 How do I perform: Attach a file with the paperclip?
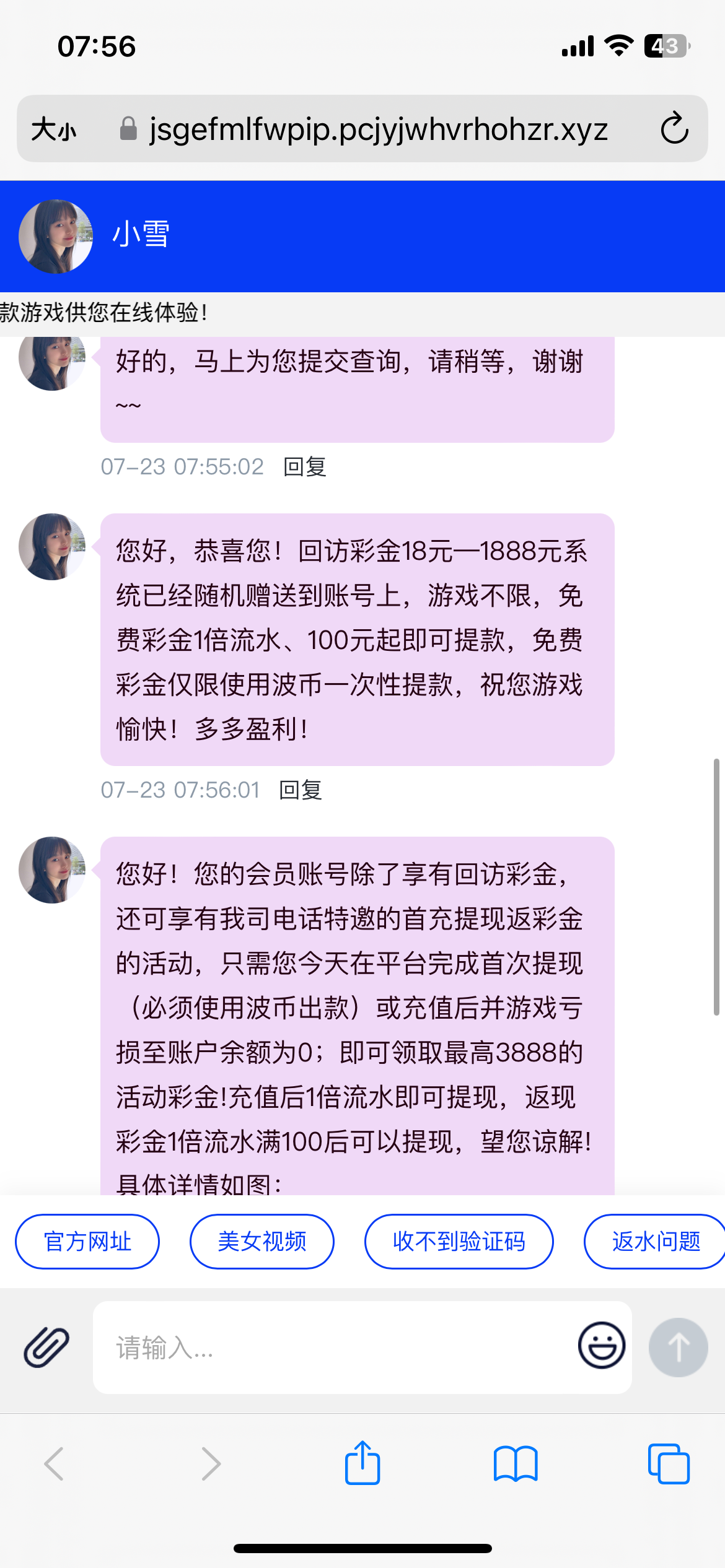pos(46,1348)
